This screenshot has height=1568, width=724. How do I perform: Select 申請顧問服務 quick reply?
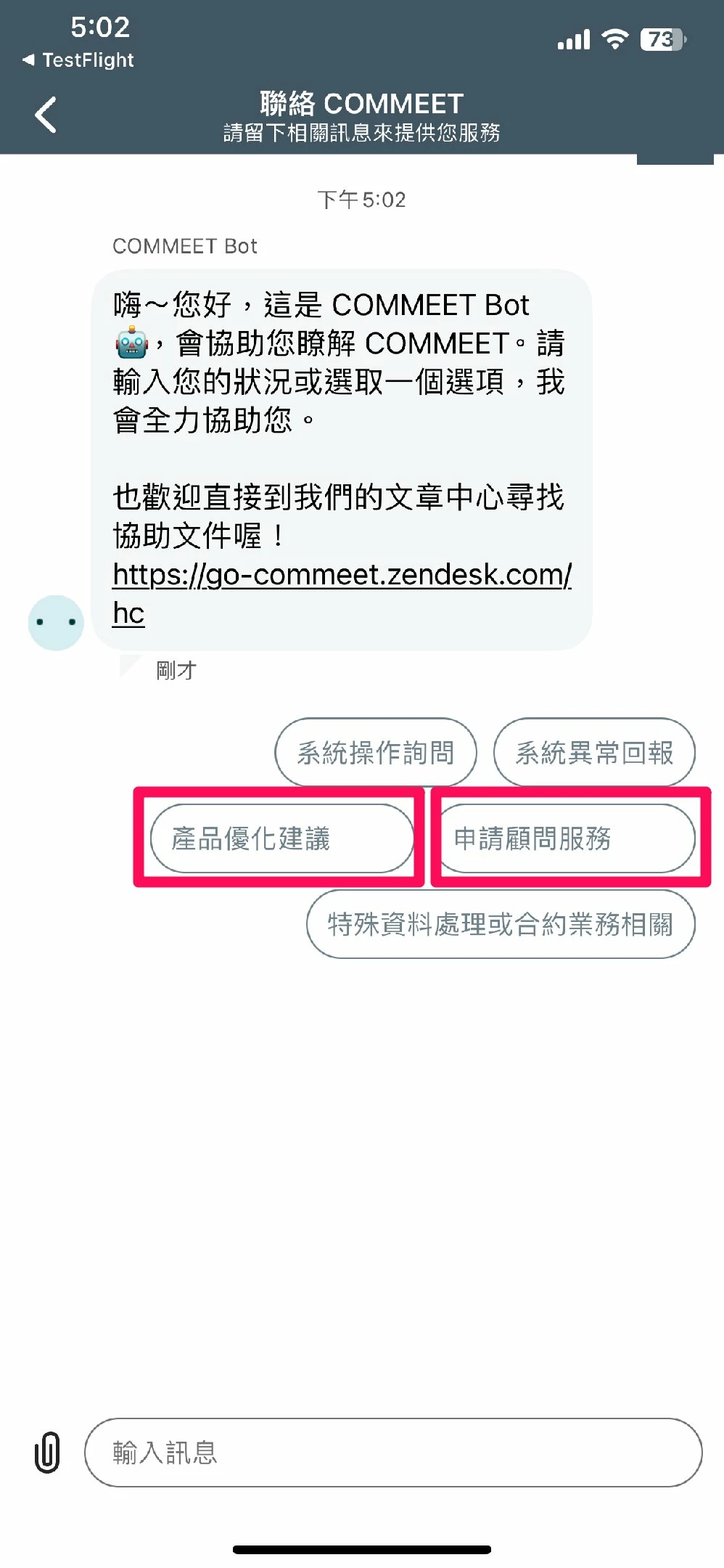click(566, 838)
